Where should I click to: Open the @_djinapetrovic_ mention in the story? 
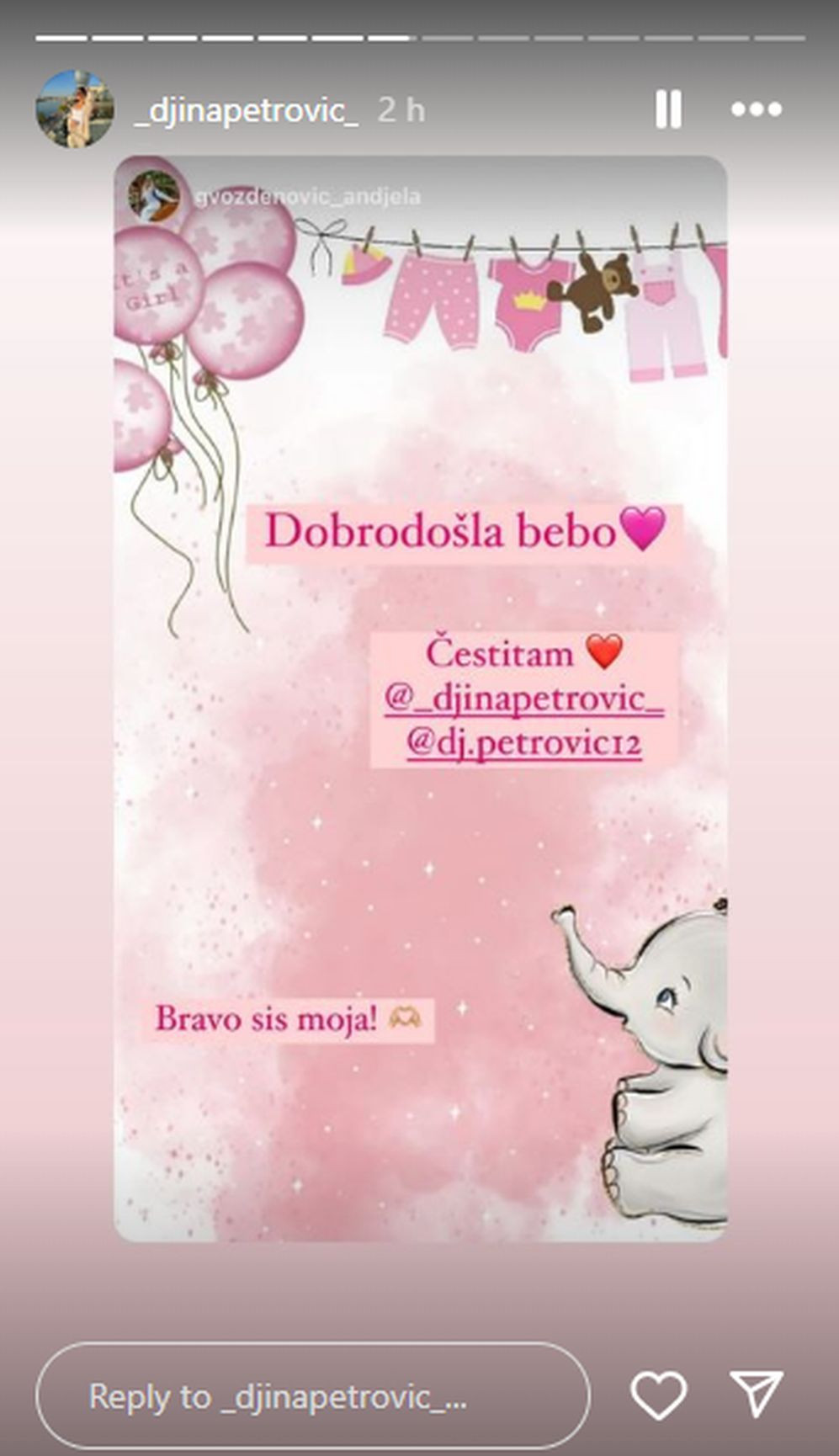[523, 699]
